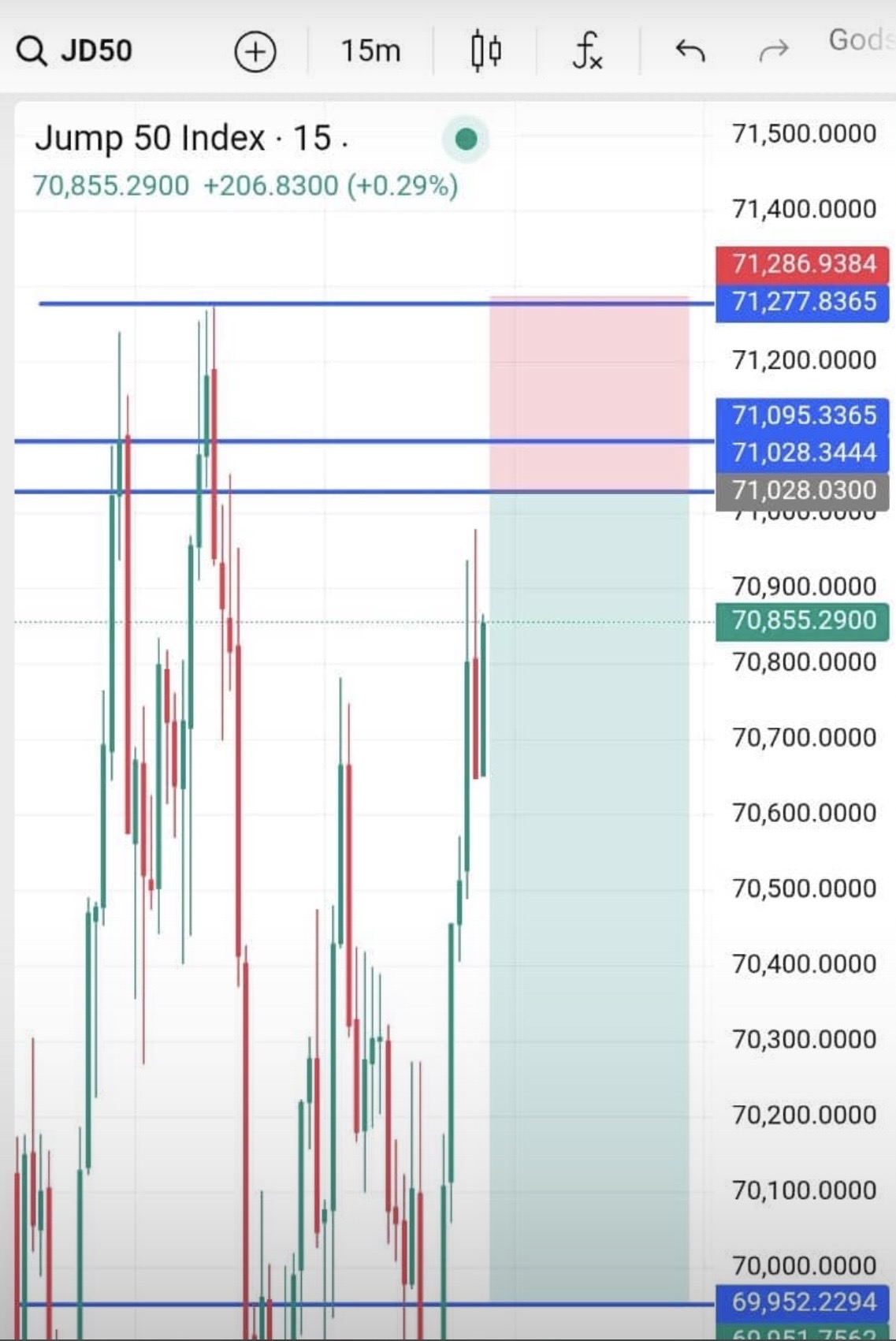Open the candlestick chart style menu

point(485,51)
